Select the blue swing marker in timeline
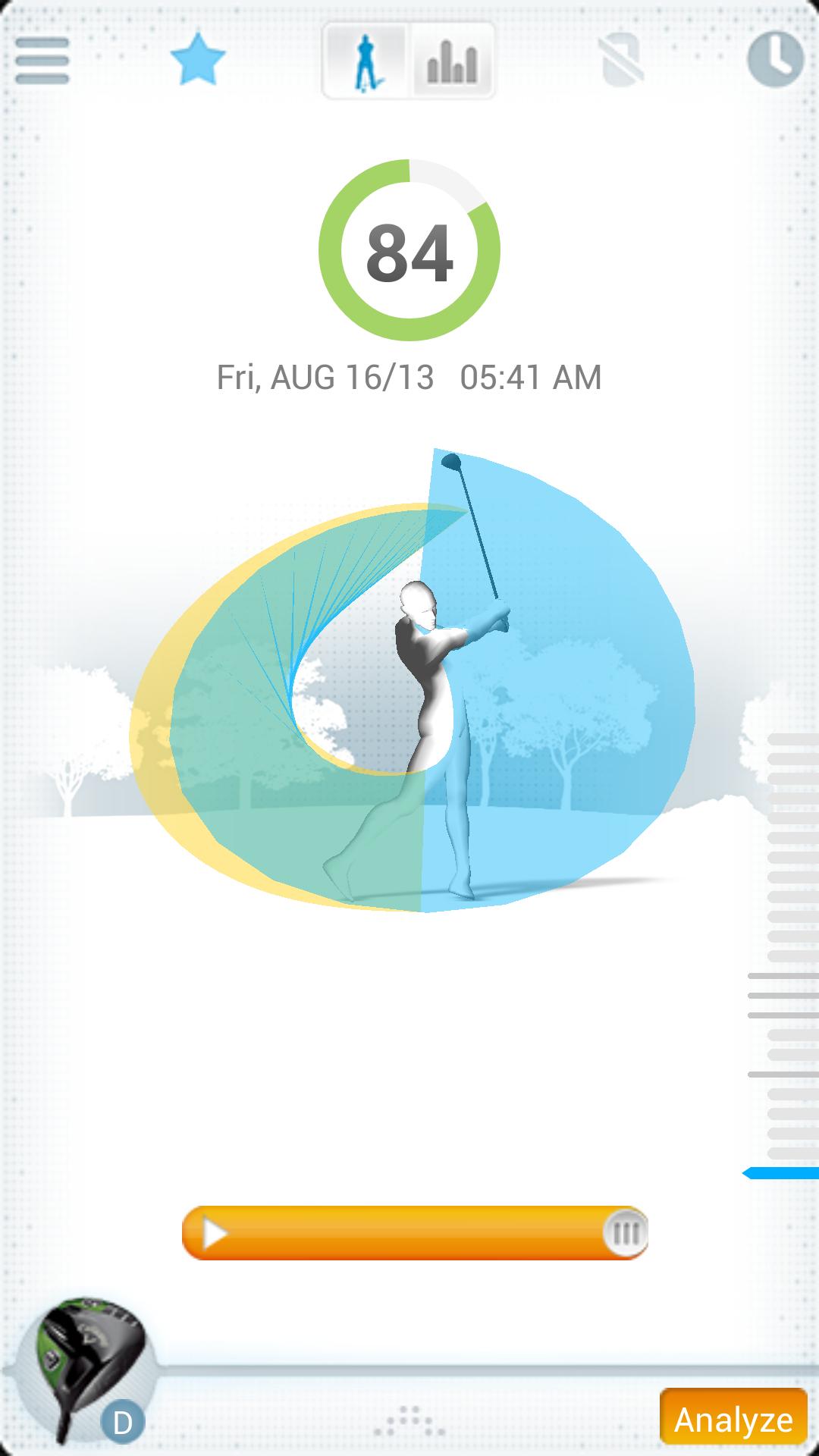 (x=781, y=1173)
